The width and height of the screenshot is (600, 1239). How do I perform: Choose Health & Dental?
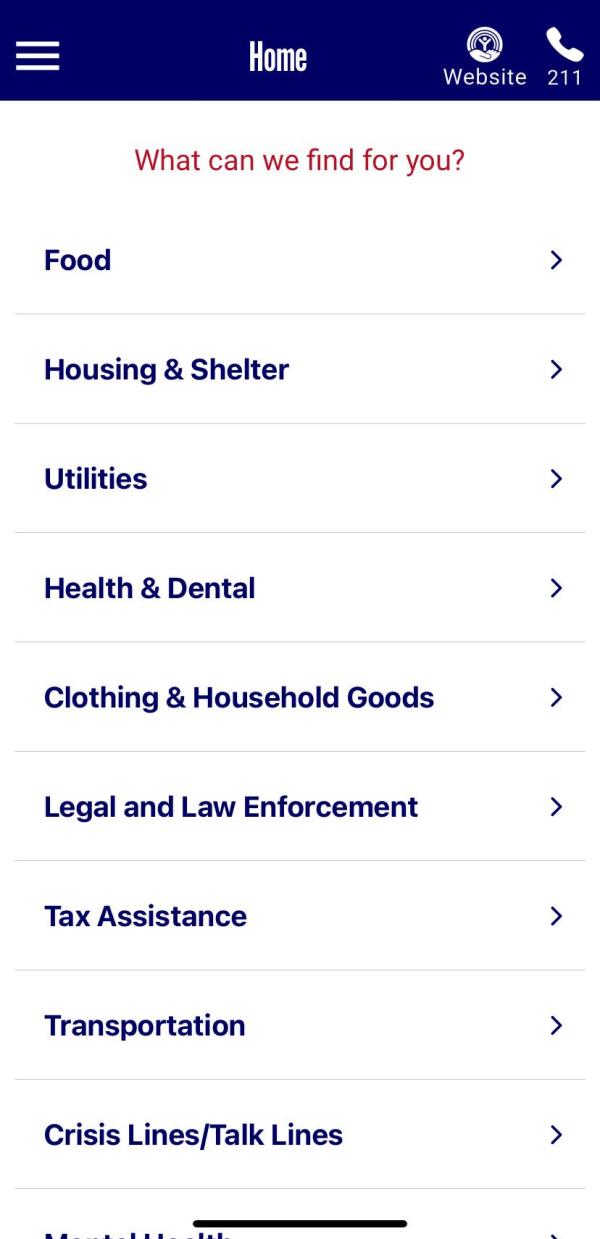[x=300, y=588]
